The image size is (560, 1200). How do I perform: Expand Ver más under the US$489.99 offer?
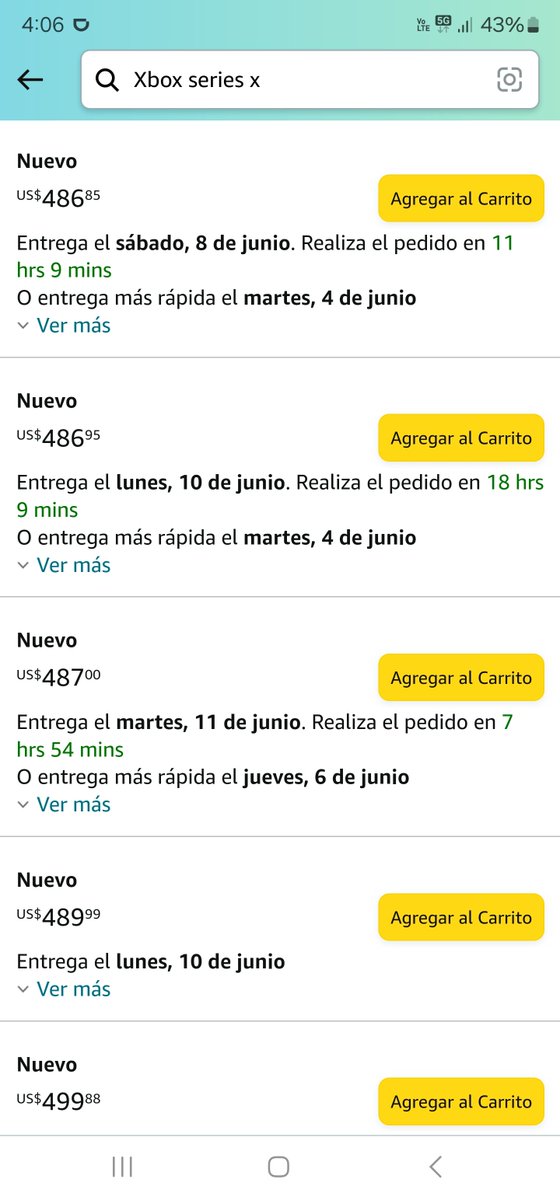coord(64,989)
